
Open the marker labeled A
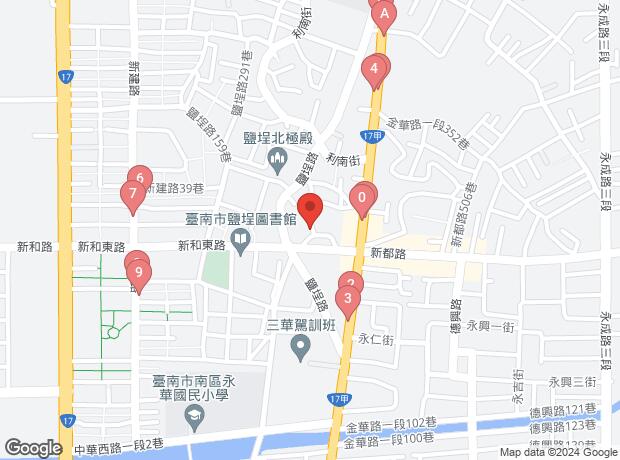(385, 15)
